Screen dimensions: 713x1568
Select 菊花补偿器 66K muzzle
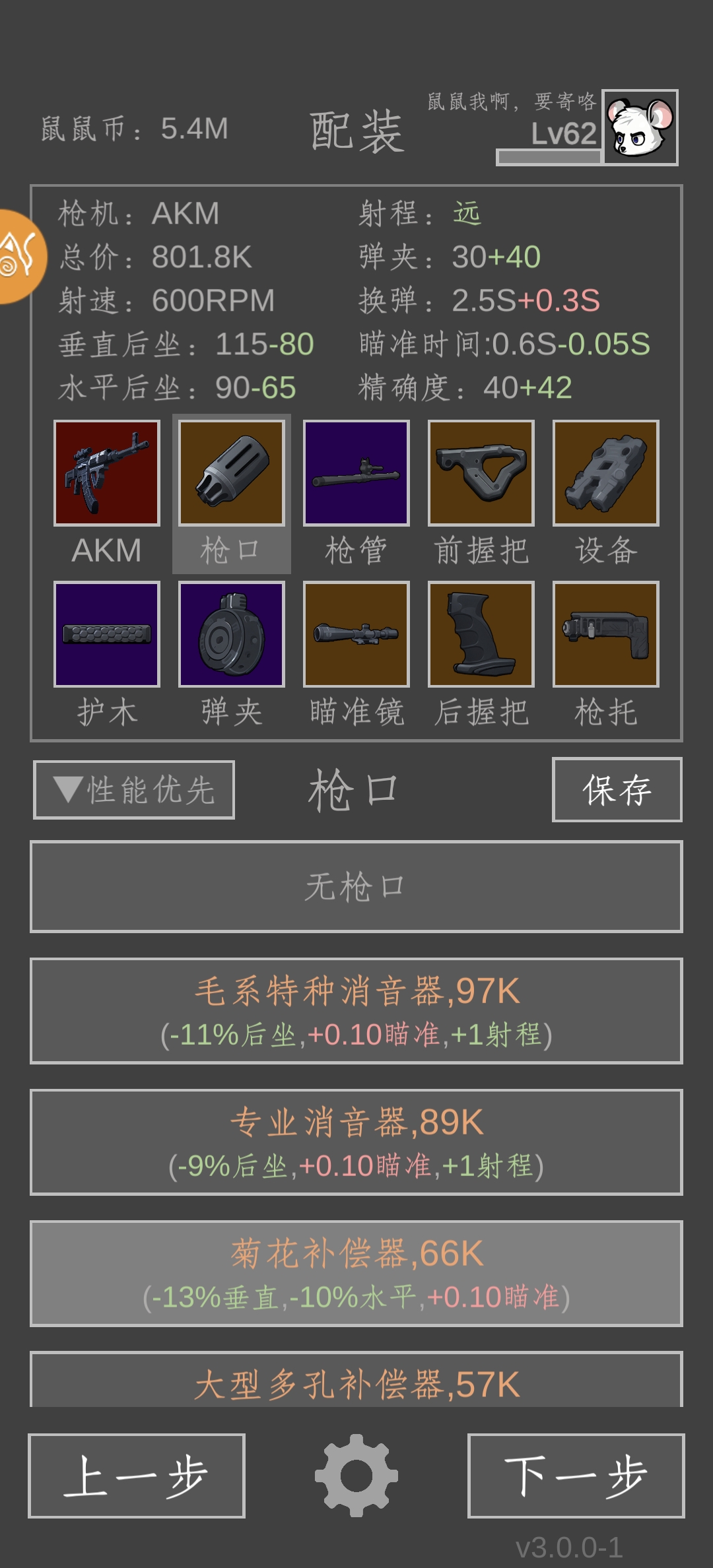(356, 1274)
